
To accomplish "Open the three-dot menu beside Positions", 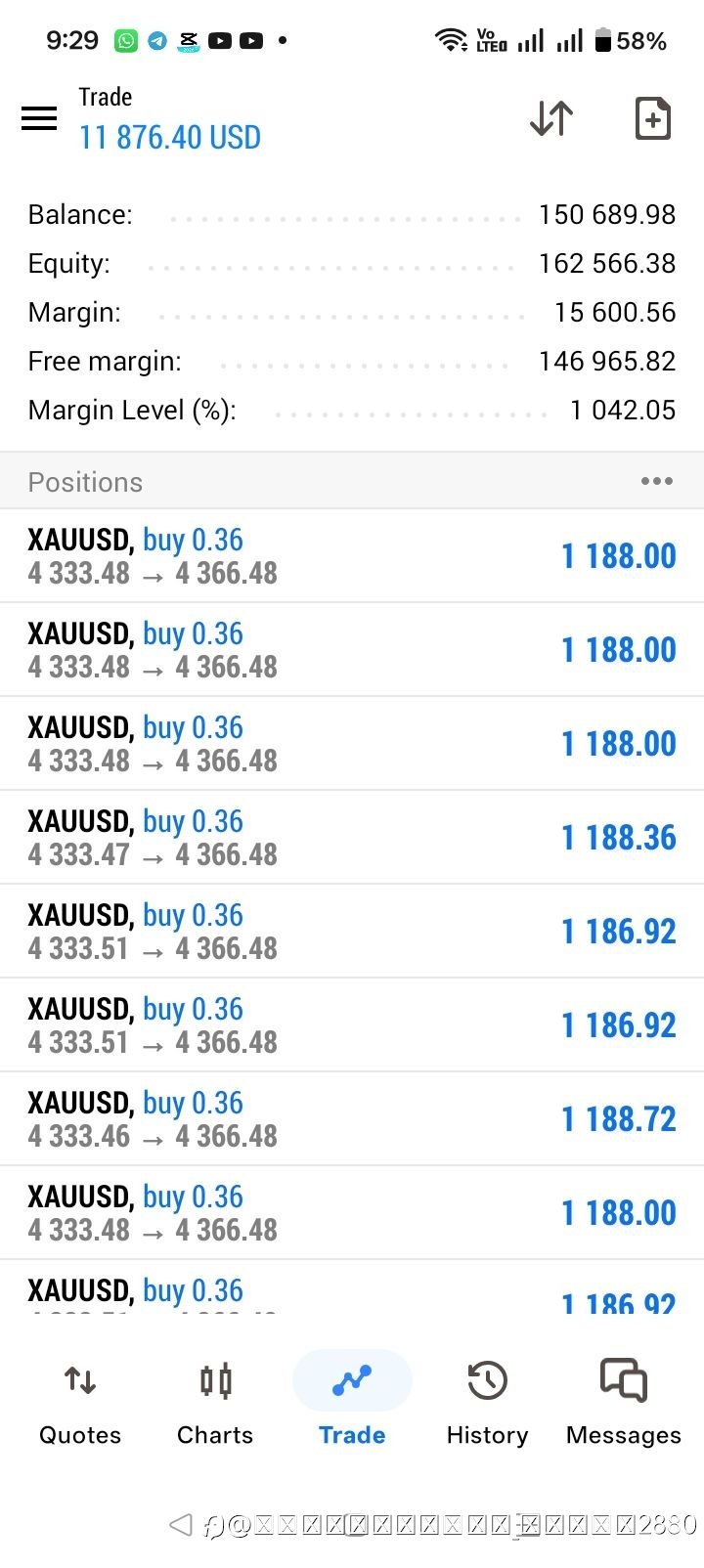I will tap(656, 481).
